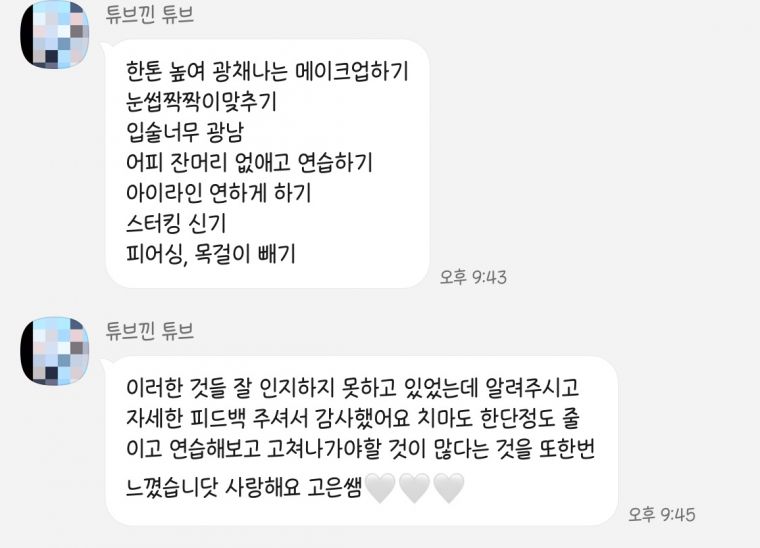Viewport: 760px width, 548px height.
Task: Open sender's profile picture above the thank-you message
Action: (58, 351)
